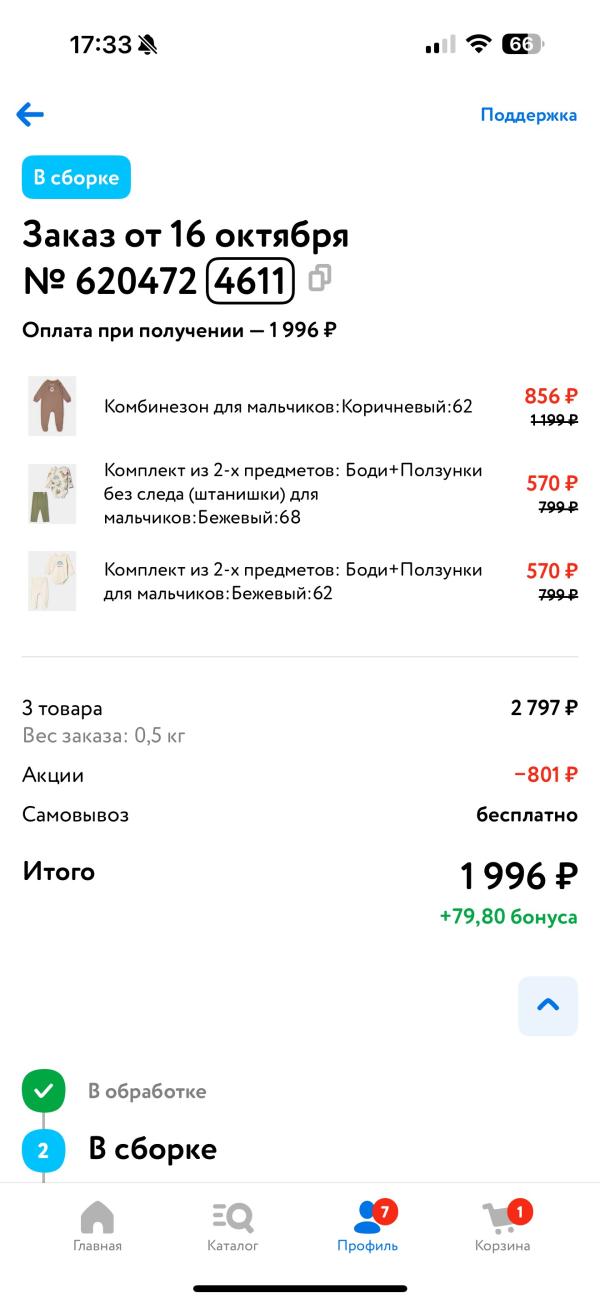Switch to the Каталог tab
Viewport: 600px width, 1303px height.
point(233,1226)
